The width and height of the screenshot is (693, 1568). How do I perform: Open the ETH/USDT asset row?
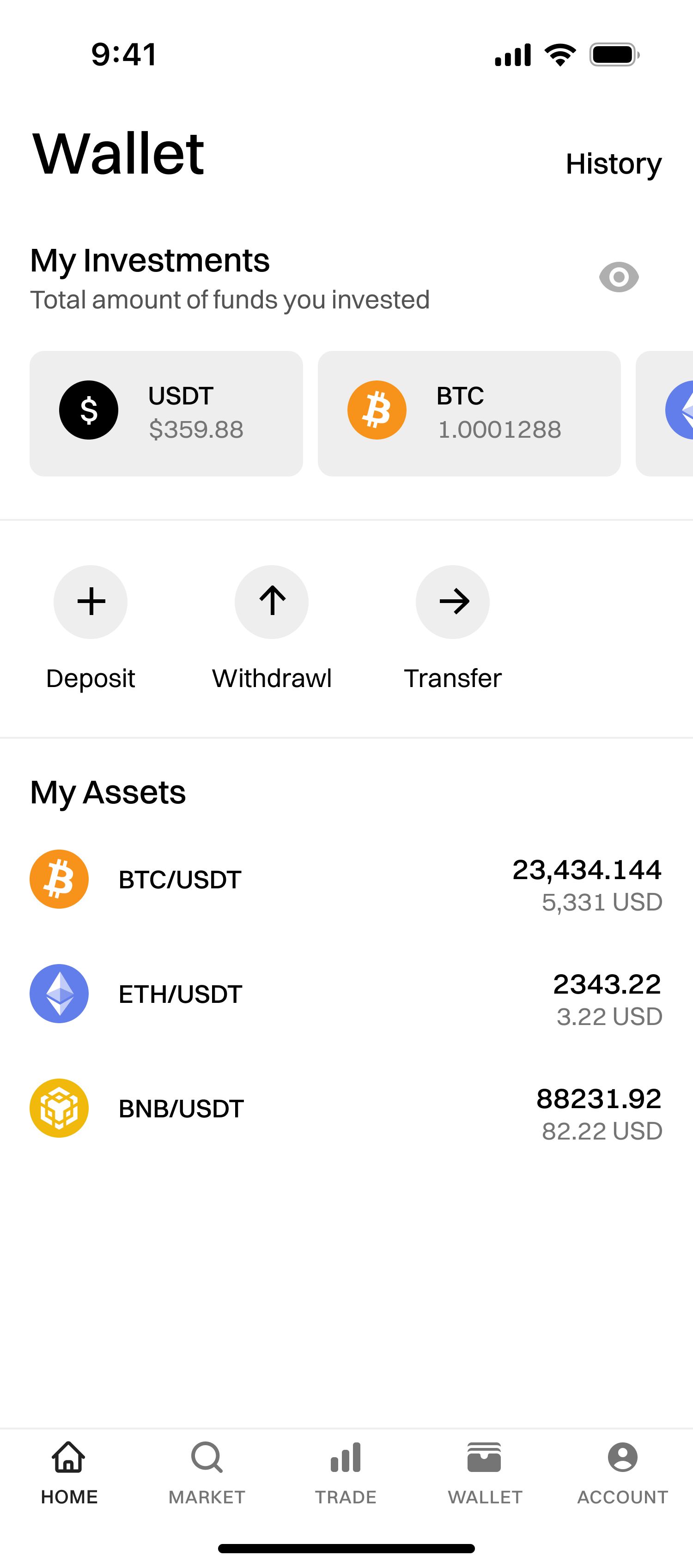click(346, 994)
